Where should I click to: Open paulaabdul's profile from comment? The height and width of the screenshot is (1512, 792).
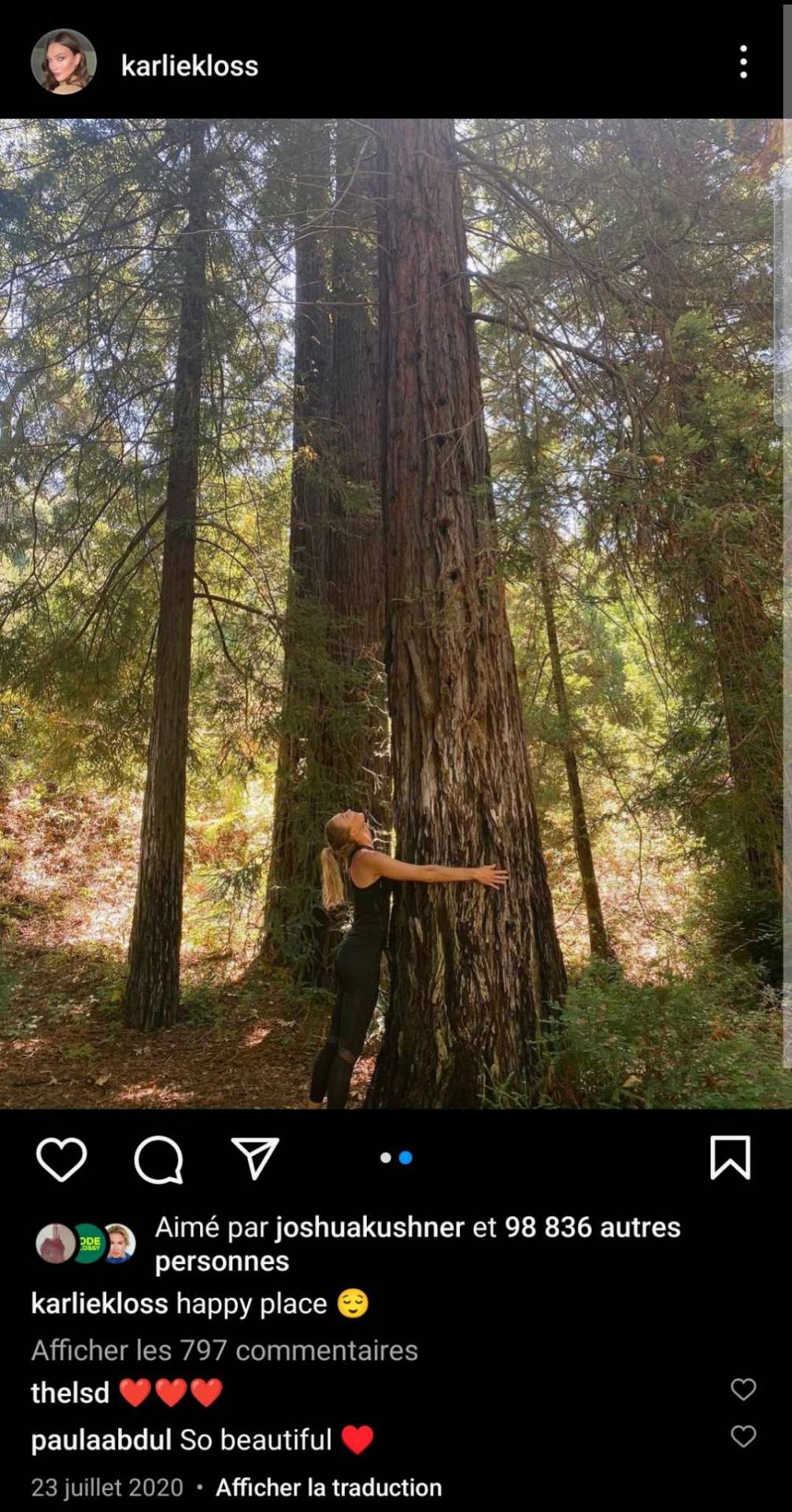click(101, 1440)
